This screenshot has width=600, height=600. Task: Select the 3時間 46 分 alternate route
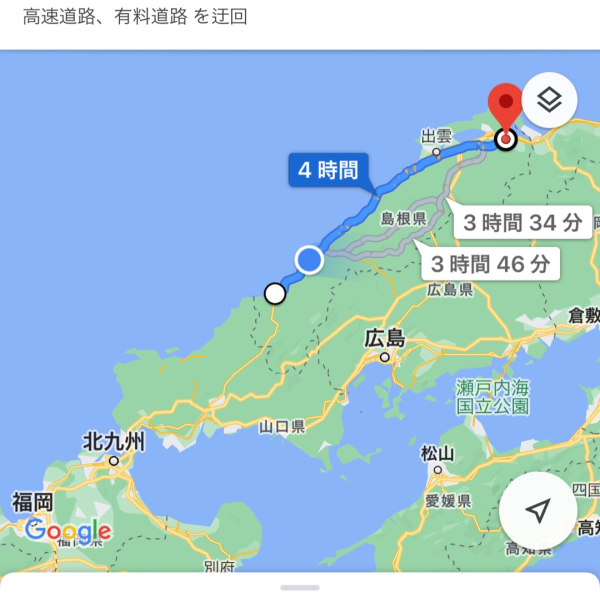pos(490,264)
